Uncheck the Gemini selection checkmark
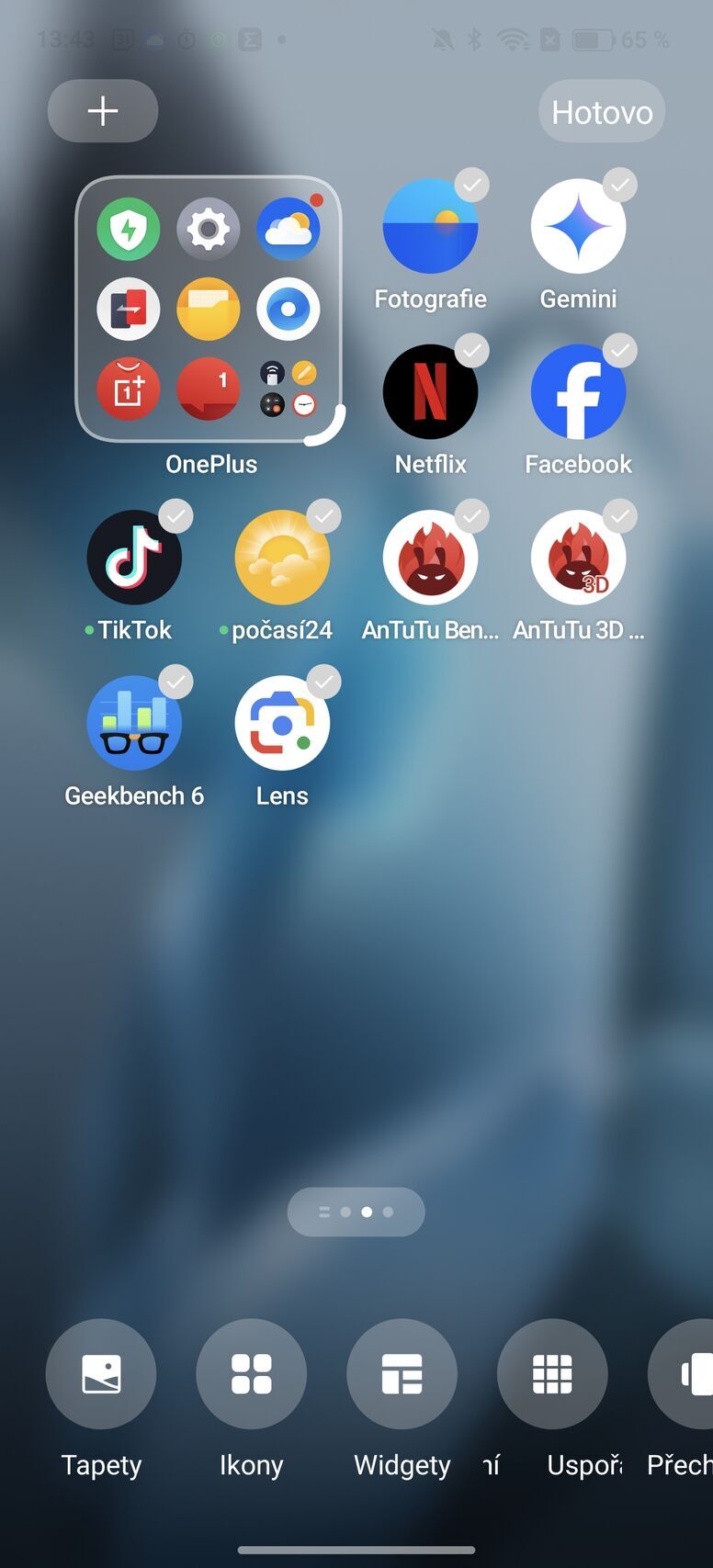This screenshot has height=1568, width=713. coord(622,185)
